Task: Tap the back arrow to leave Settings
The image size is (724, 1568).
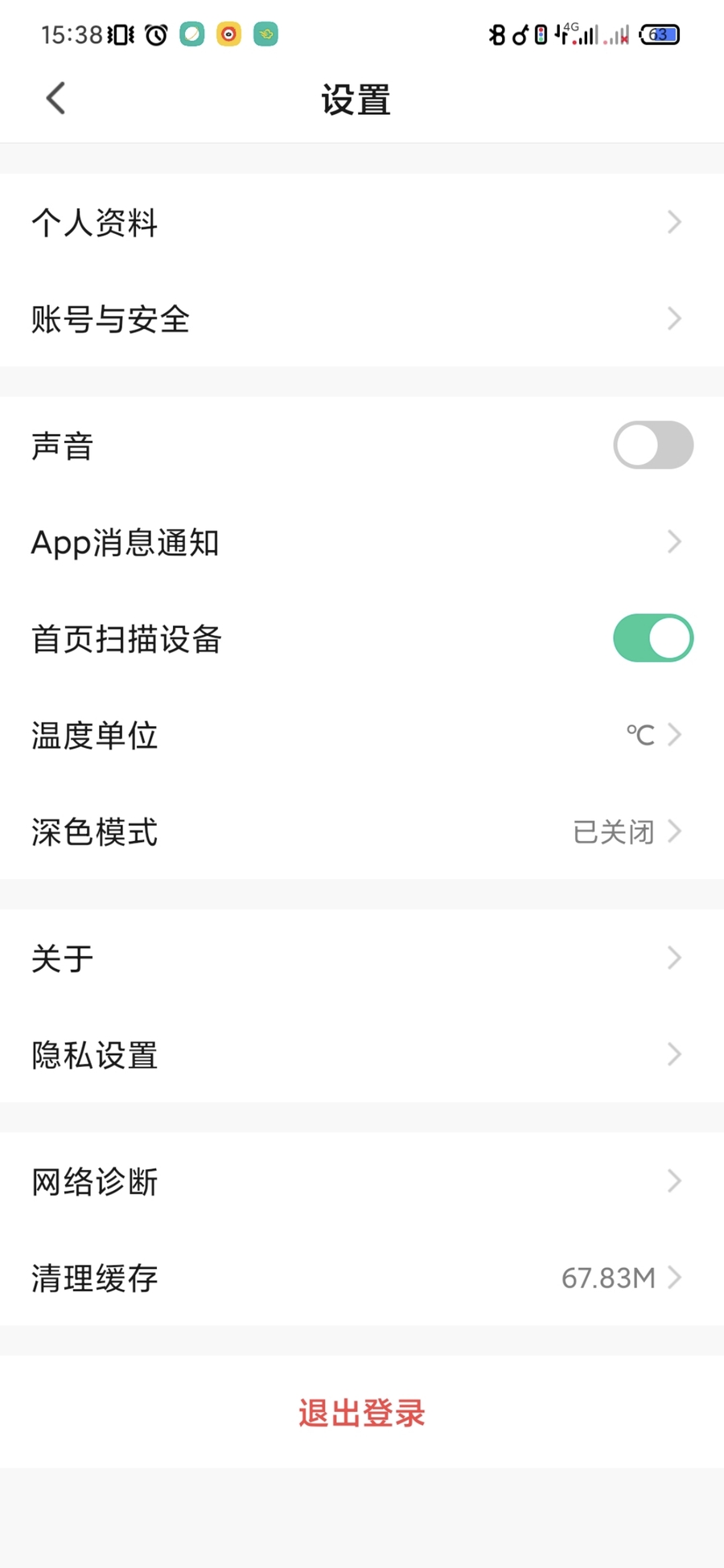Action: [x=55, y=97]
